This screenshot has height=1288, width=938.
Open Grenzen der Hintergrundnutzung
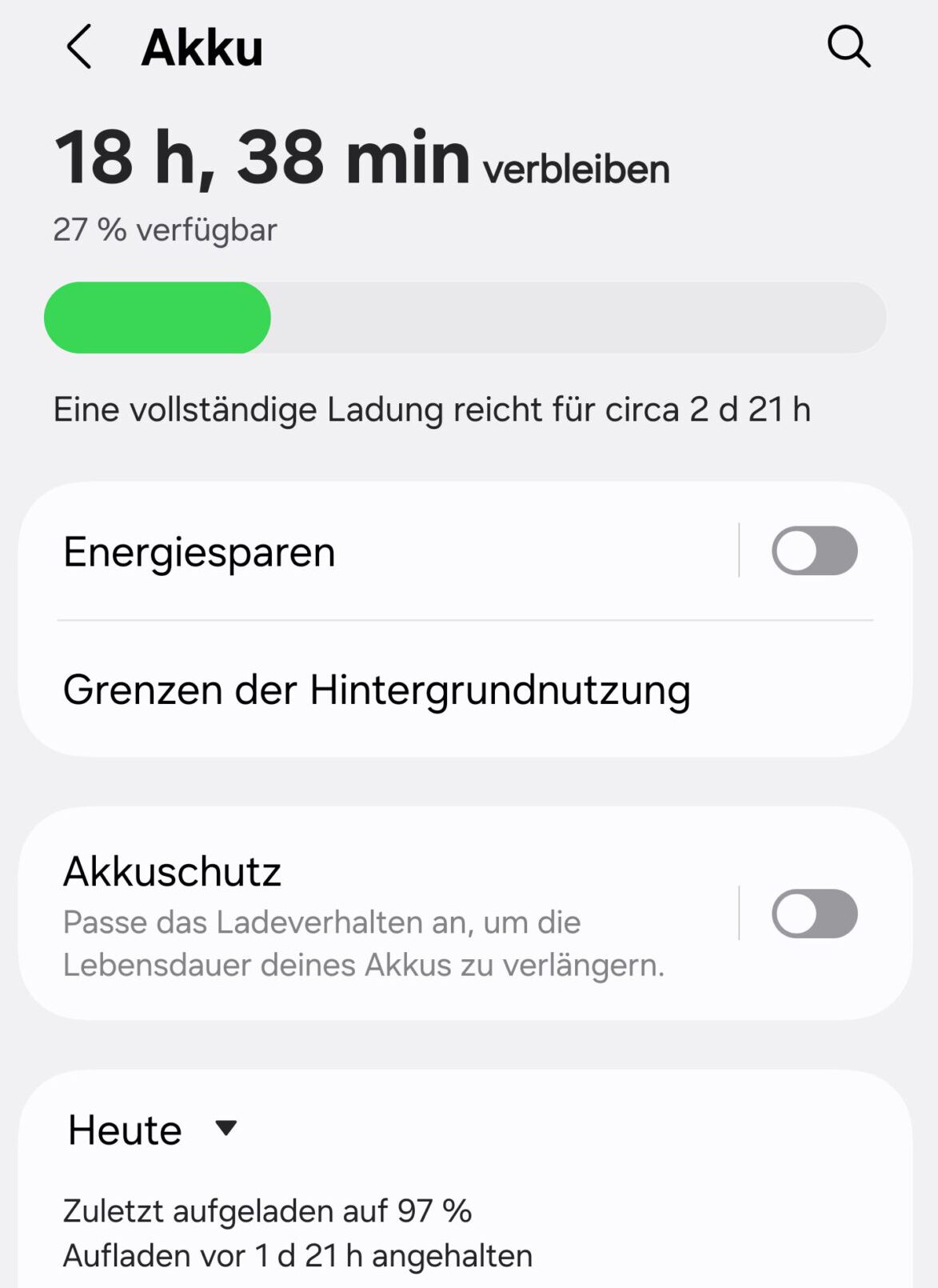point(376,690)
